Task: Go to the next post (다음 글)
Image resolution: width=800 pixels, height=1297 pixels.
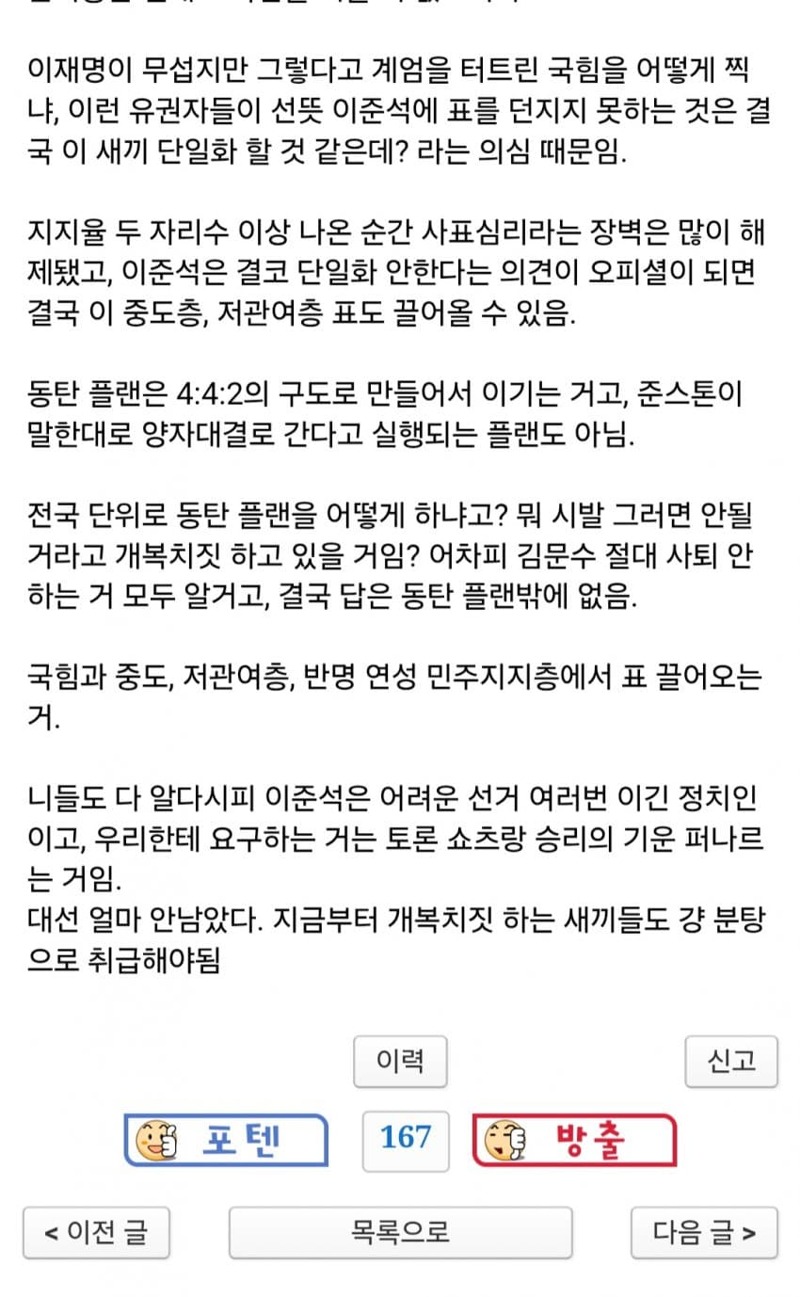Action: tap(705, 1233)
